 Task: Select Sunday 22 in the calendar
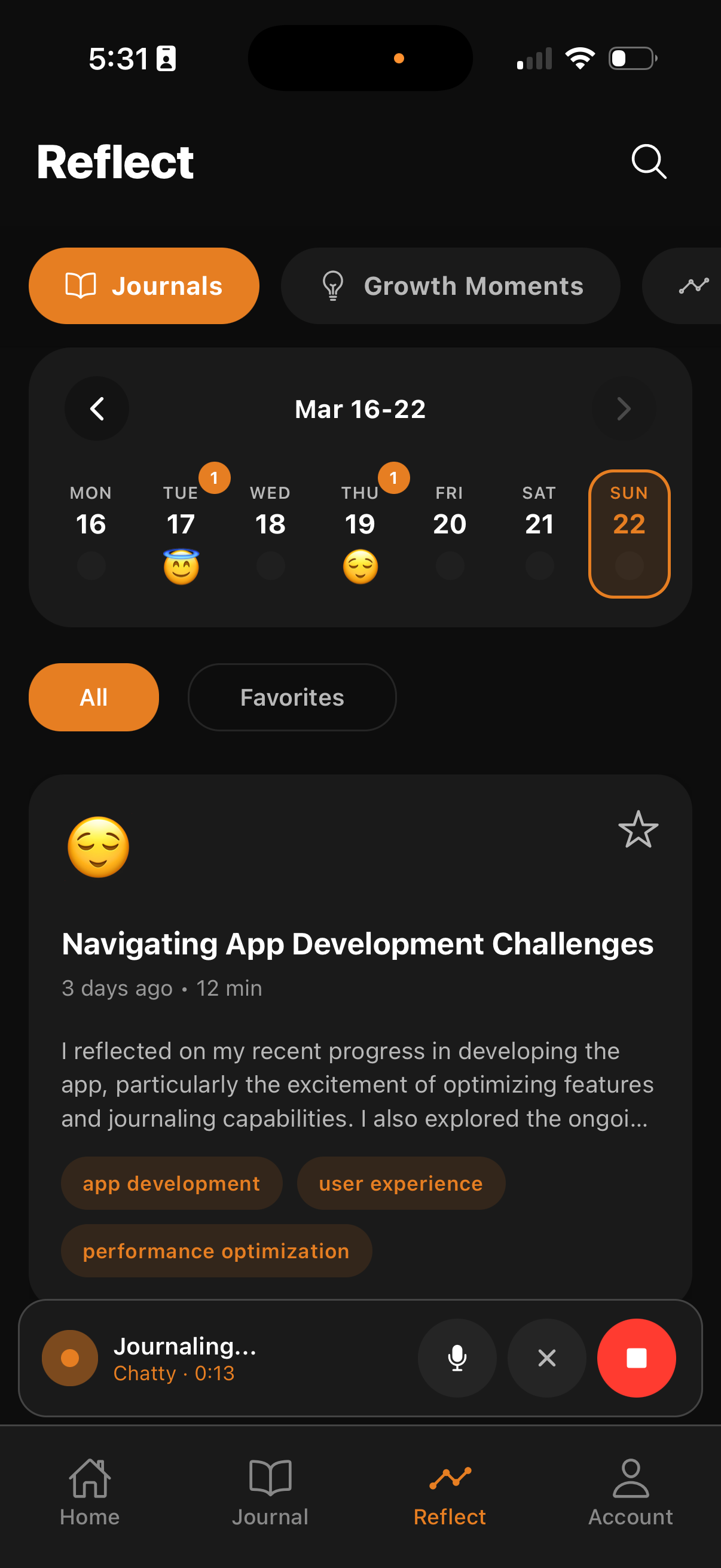click(x=629, y=533)
